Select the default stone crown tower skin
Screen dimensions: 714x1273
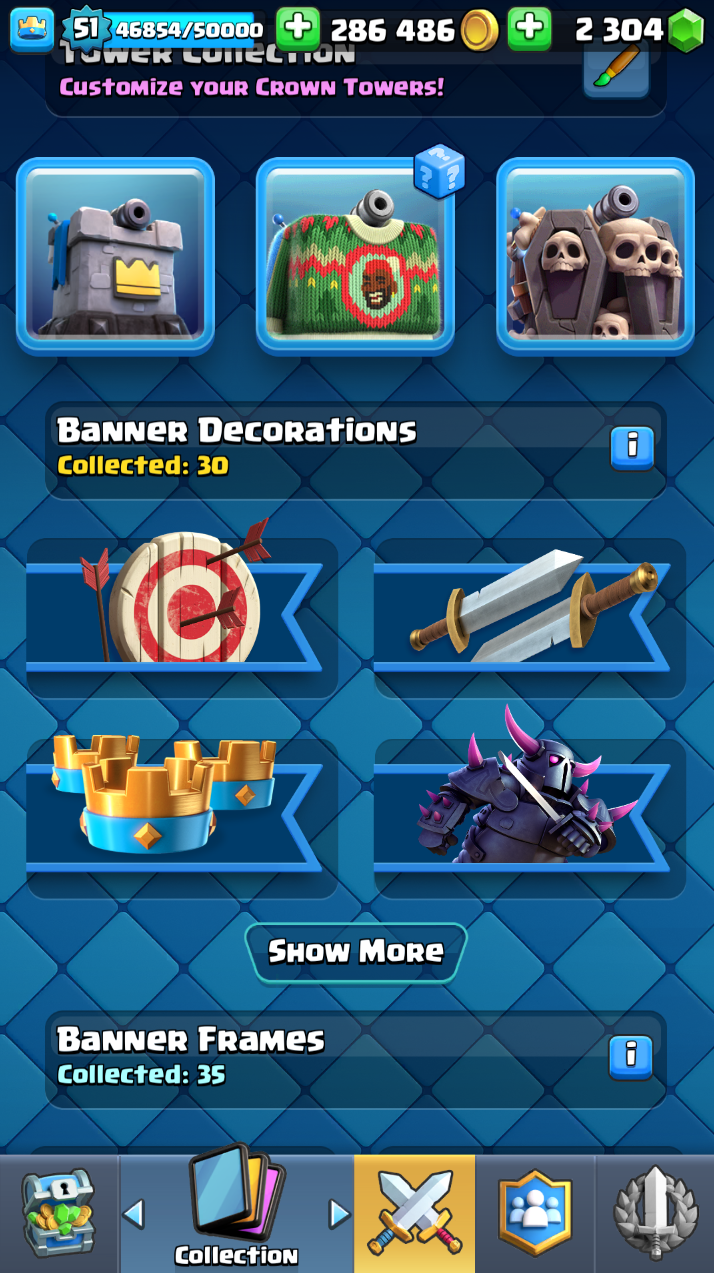point(115,255)
